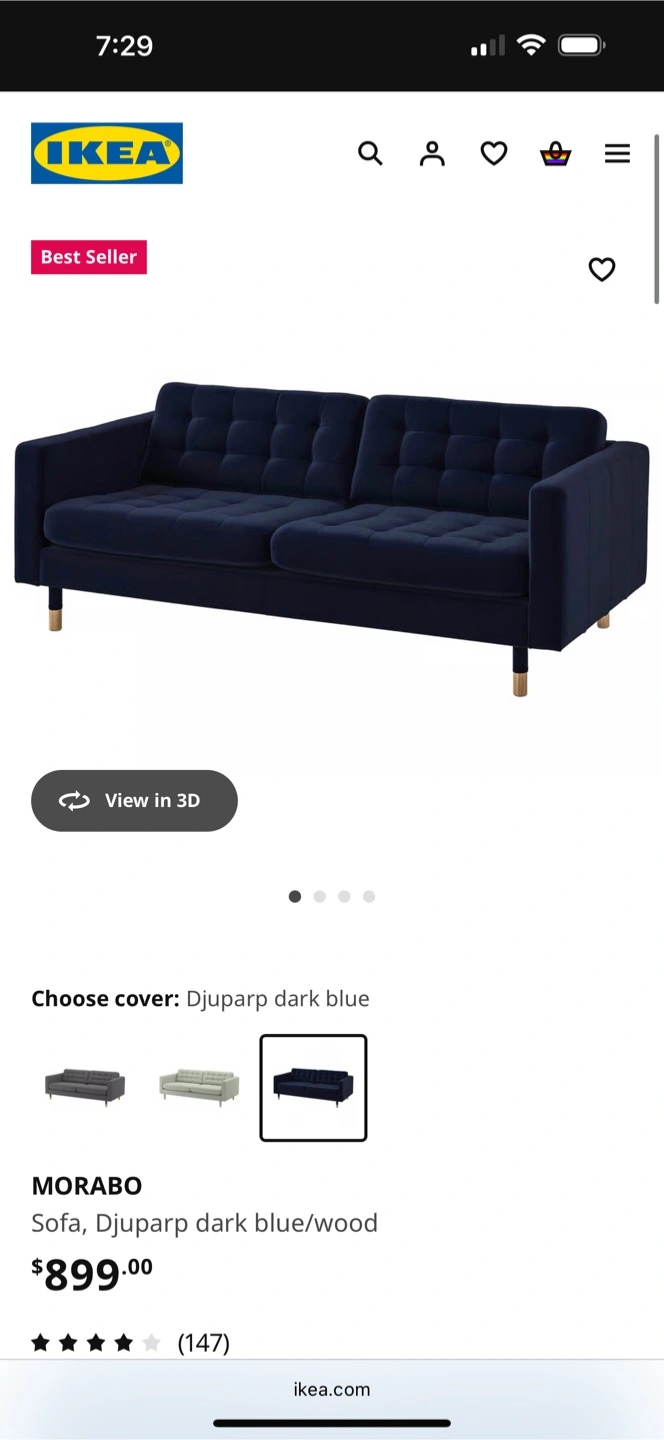Jump to the second product image dot
Viewport: 664px width, 1440px height.
(x=320, y=896)
